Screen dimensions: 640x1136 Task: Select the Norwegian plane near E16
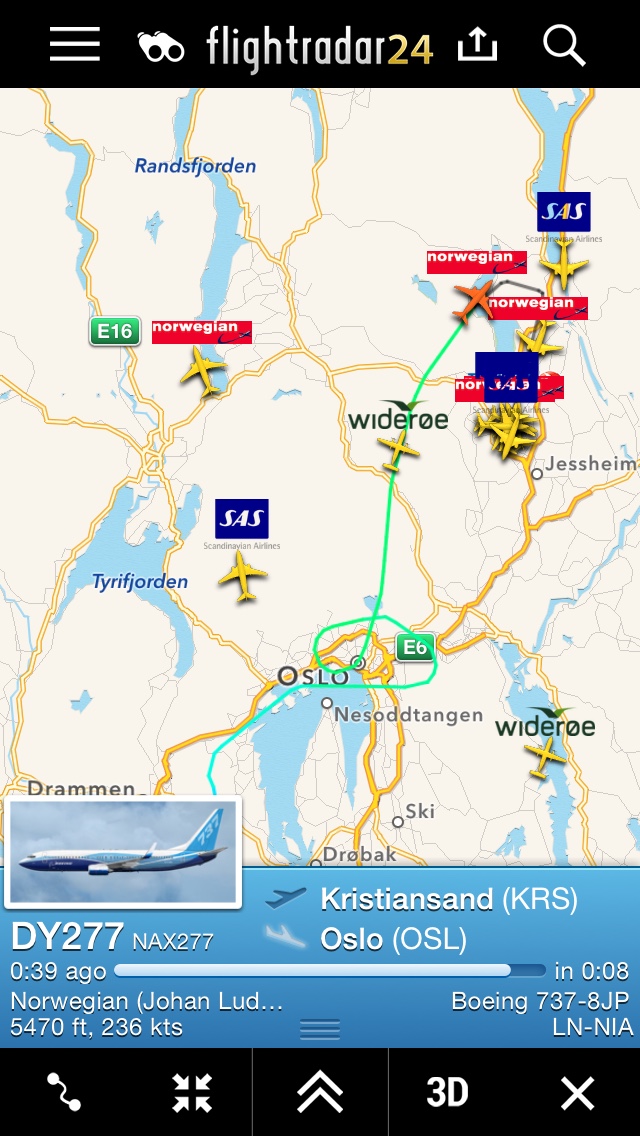click(205, 374)
